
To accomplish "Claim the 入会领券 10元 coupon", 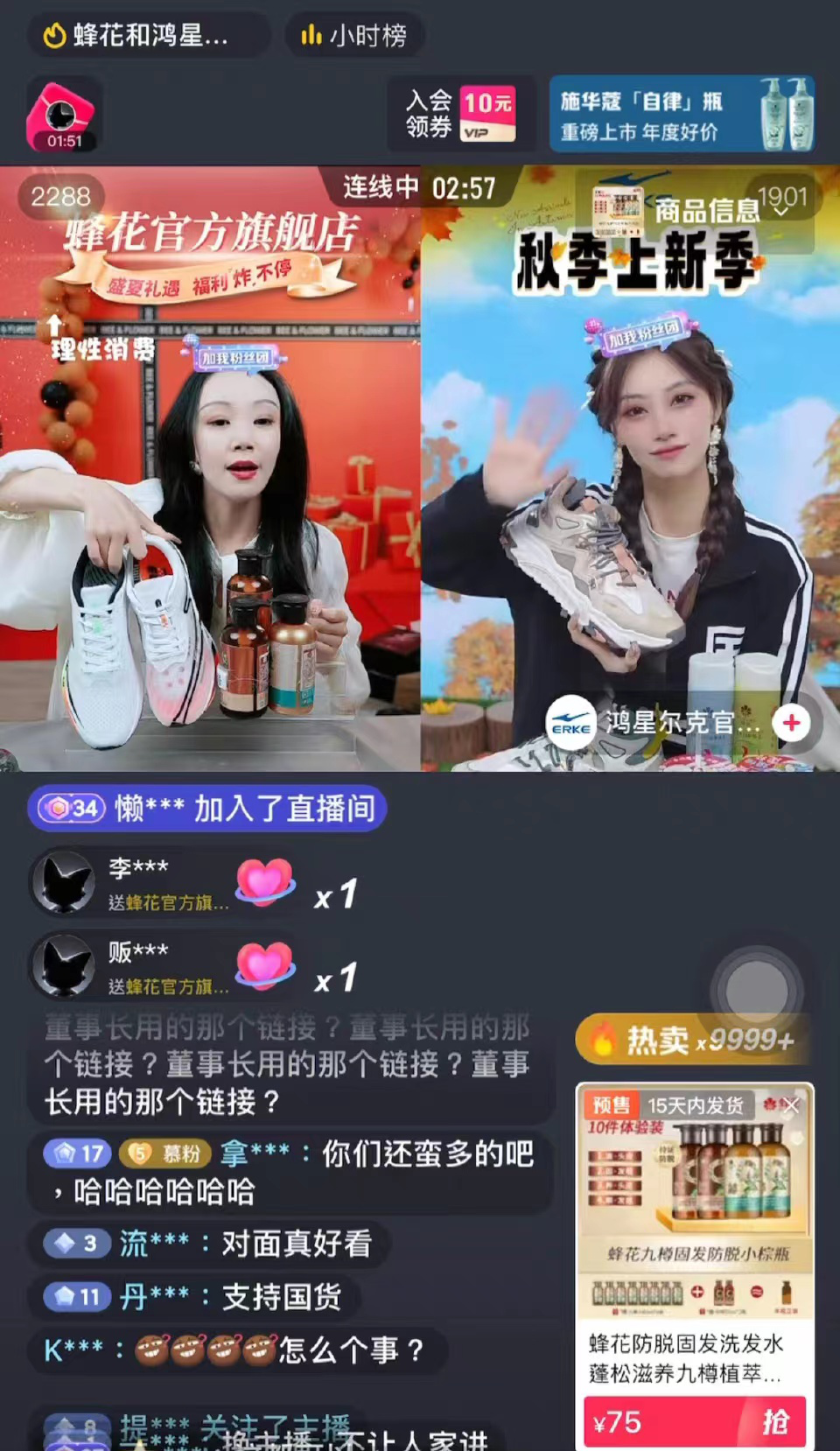I will (x=460, y=114).
